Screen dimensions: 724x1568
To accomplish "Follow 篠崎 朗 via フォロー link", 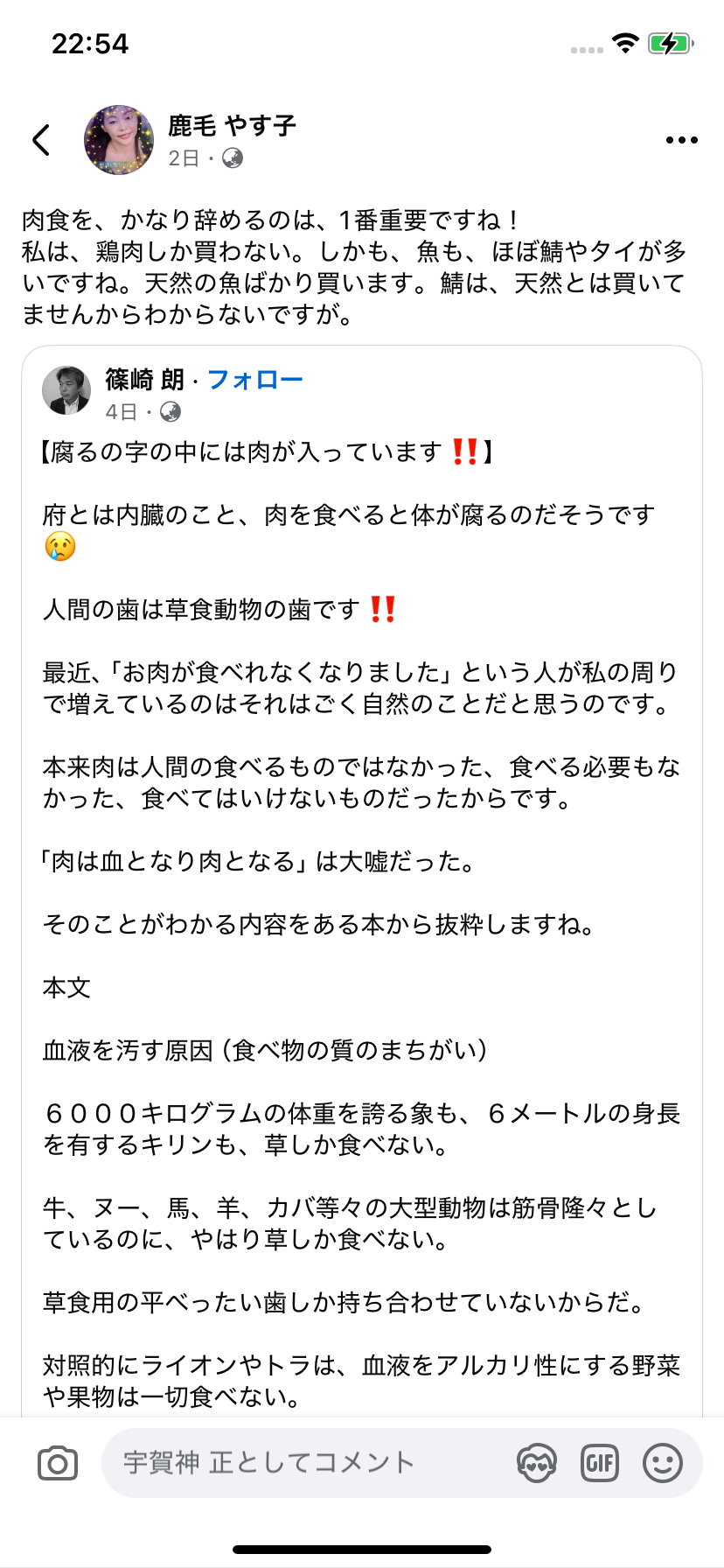I will click(x=254, y=380).
